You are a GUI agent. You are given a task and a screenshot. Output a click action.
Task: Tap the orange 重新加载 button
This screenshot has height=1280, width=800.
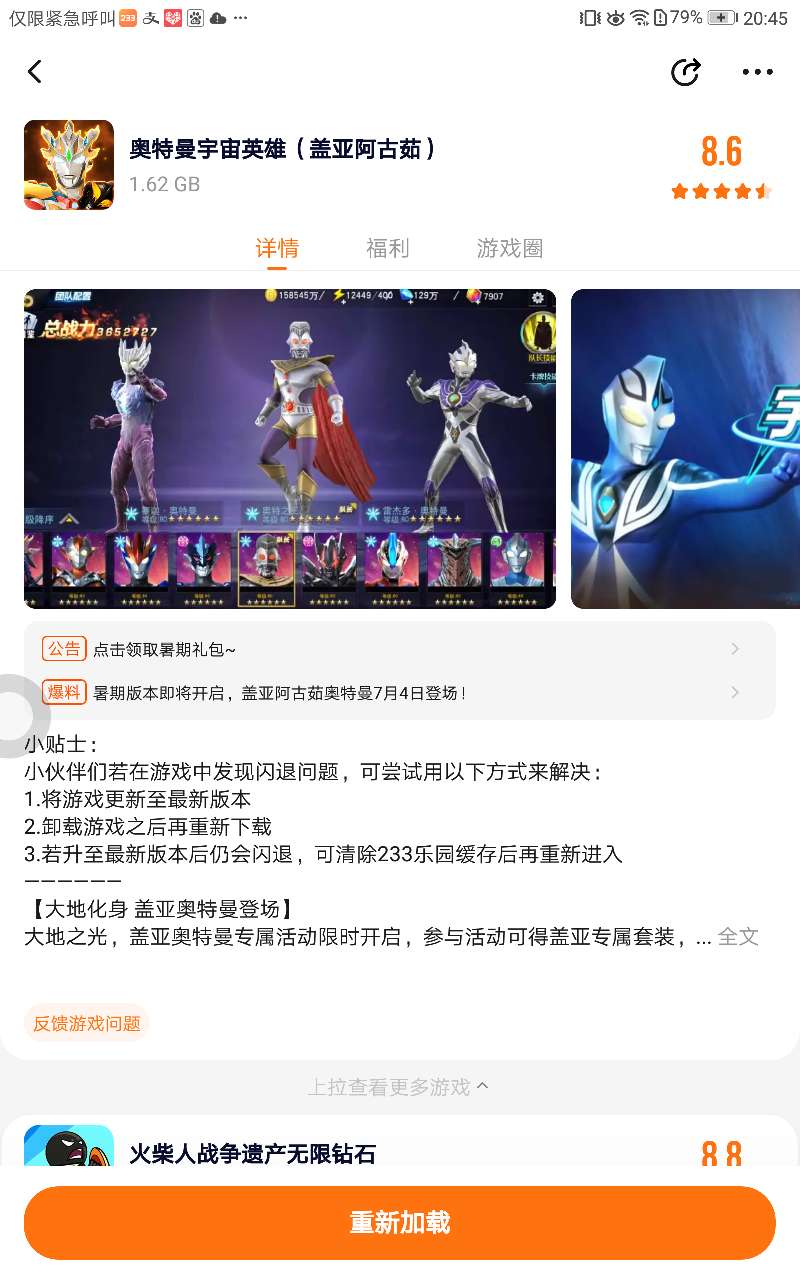[400, 1223]
